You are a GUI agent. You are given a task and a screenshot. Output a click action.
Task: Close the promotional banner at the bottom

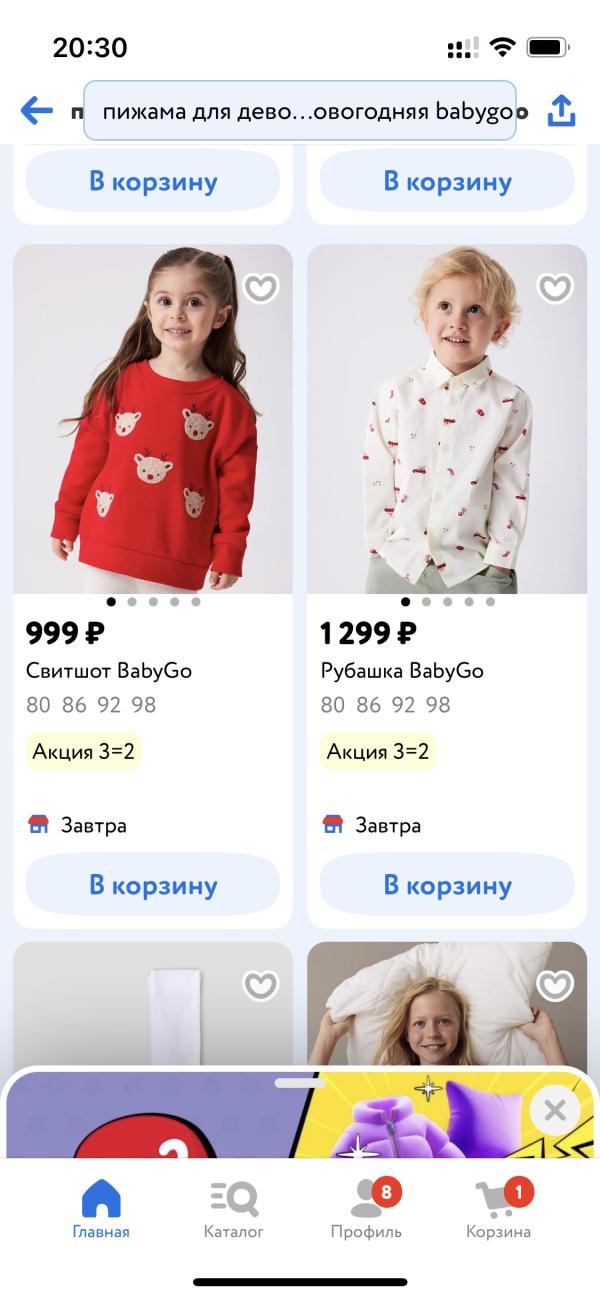pos(555,1110)
